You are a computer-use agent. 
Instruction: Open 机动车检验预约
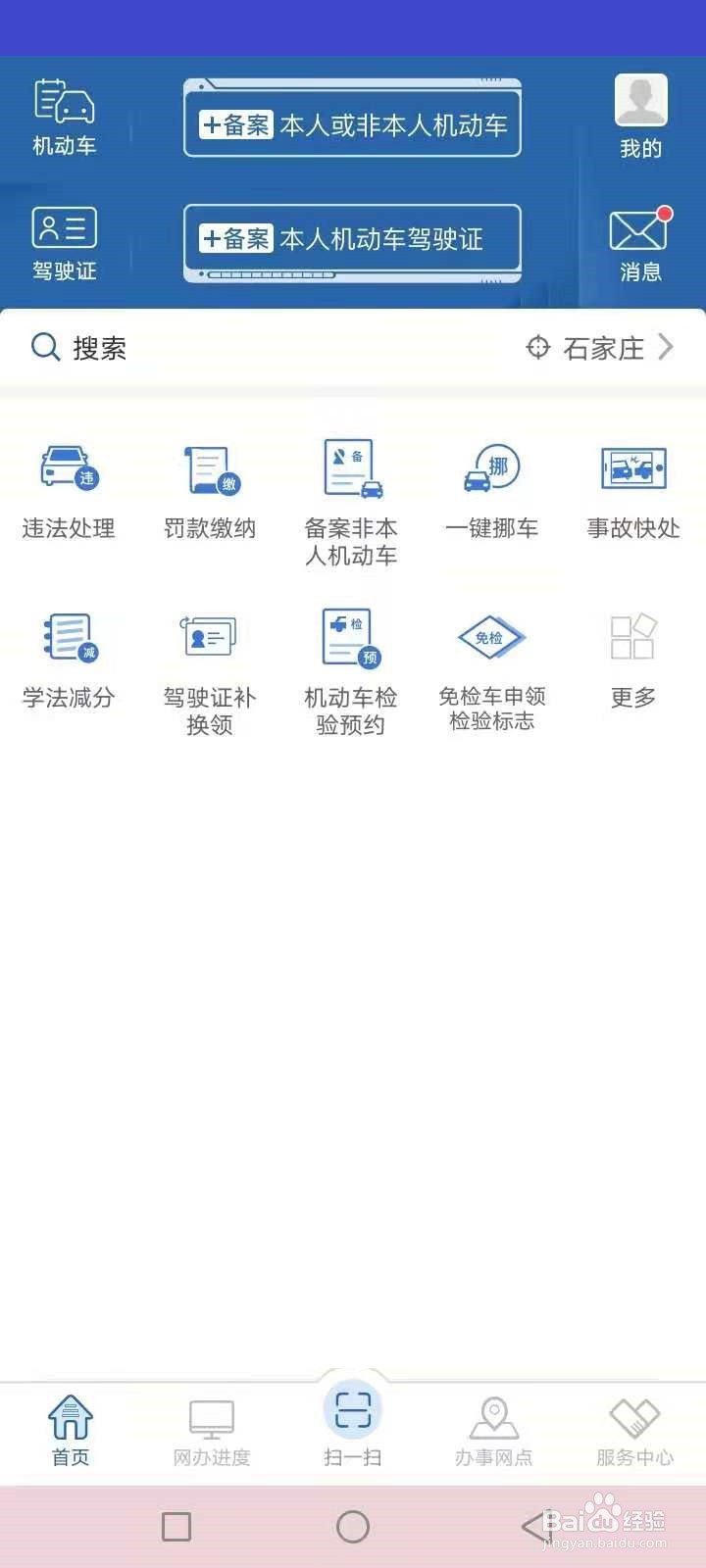[351, 672]
